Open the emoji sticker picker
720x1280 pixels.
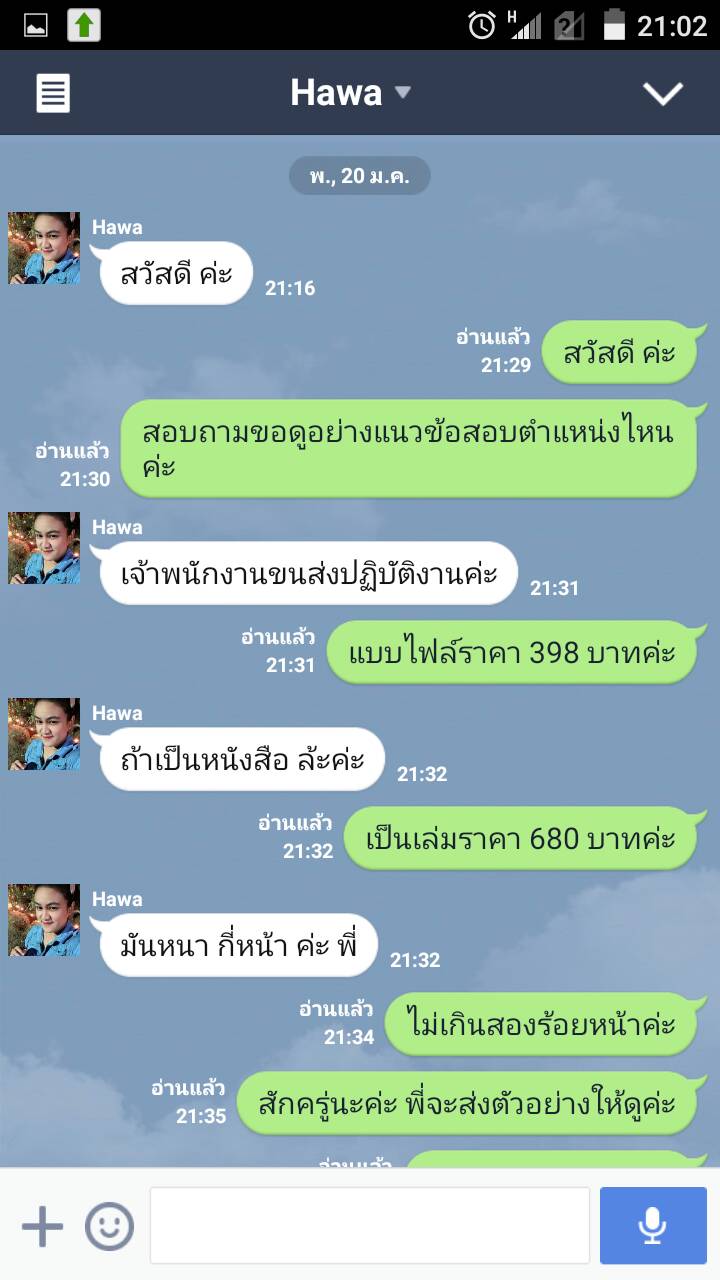[x=109, y=1226]
